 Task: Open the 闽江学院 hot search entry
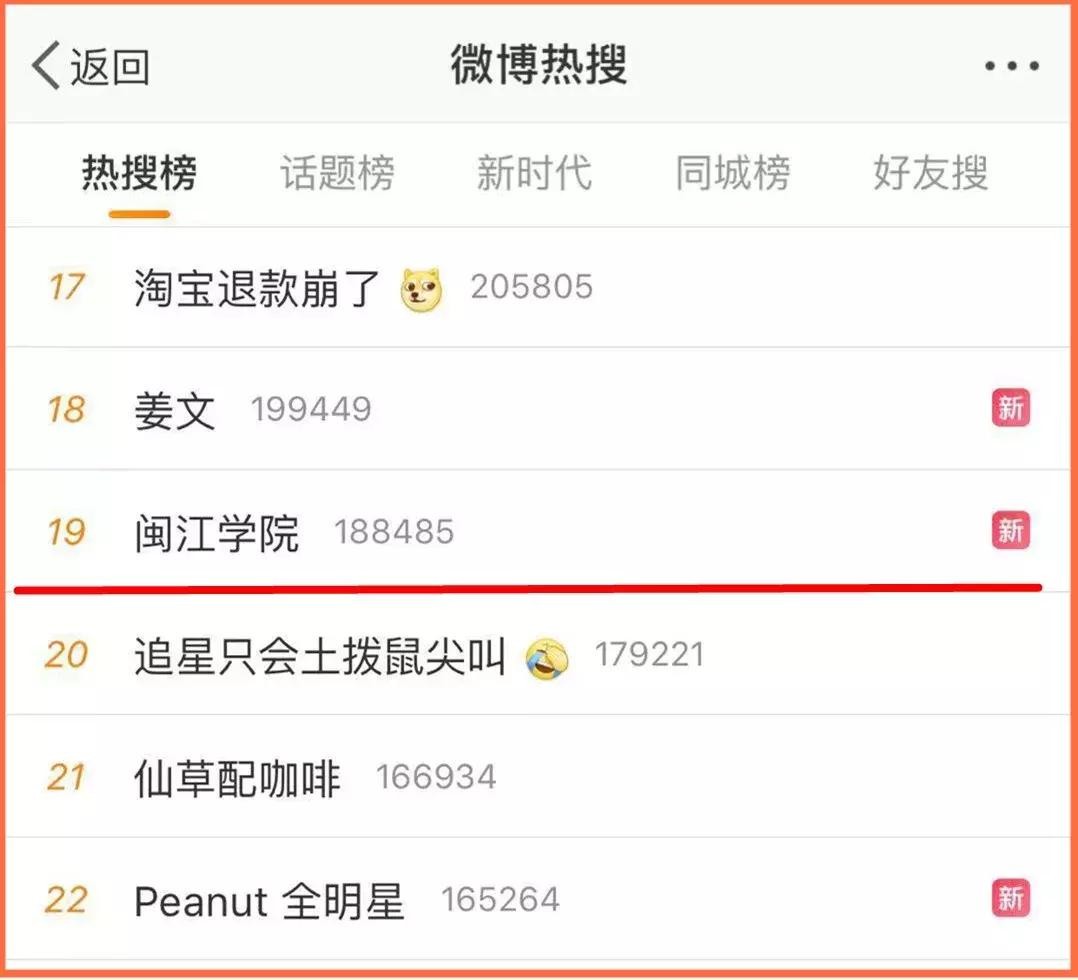click(217, 532)
